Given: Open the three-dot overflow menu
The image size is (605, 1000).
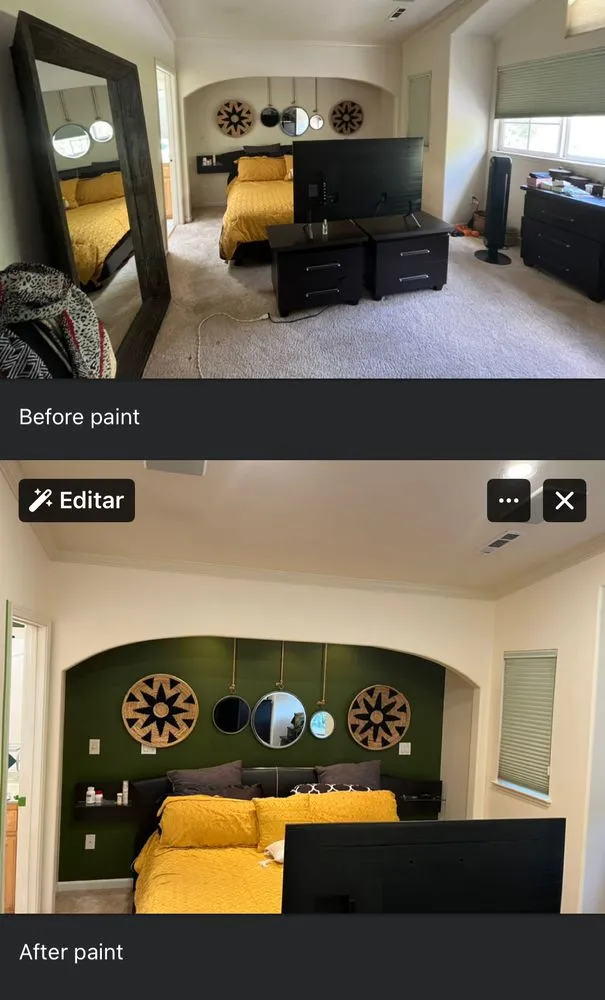Looking at the screenshot, I should pyautogui.click(x=508, y=501).
